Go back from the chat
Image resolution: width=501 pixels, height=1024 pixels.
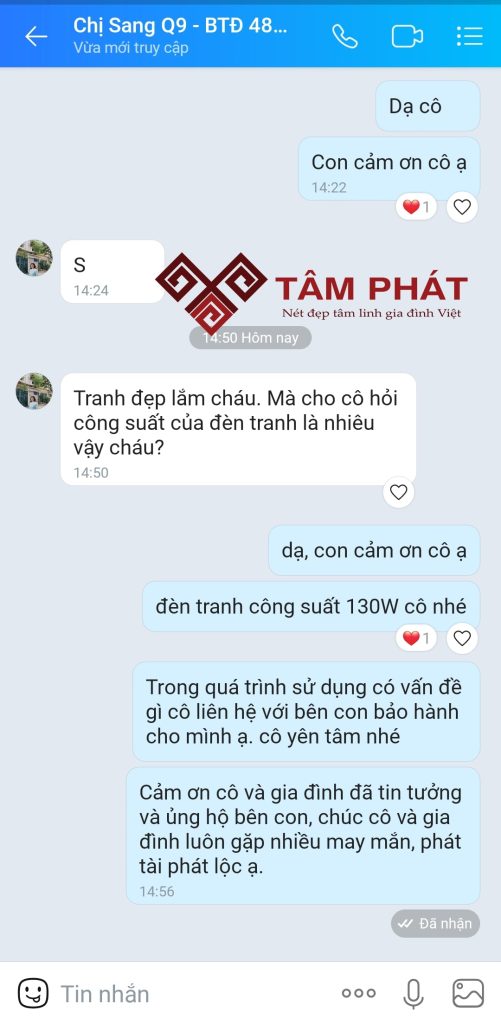click(x=36, y=37)
